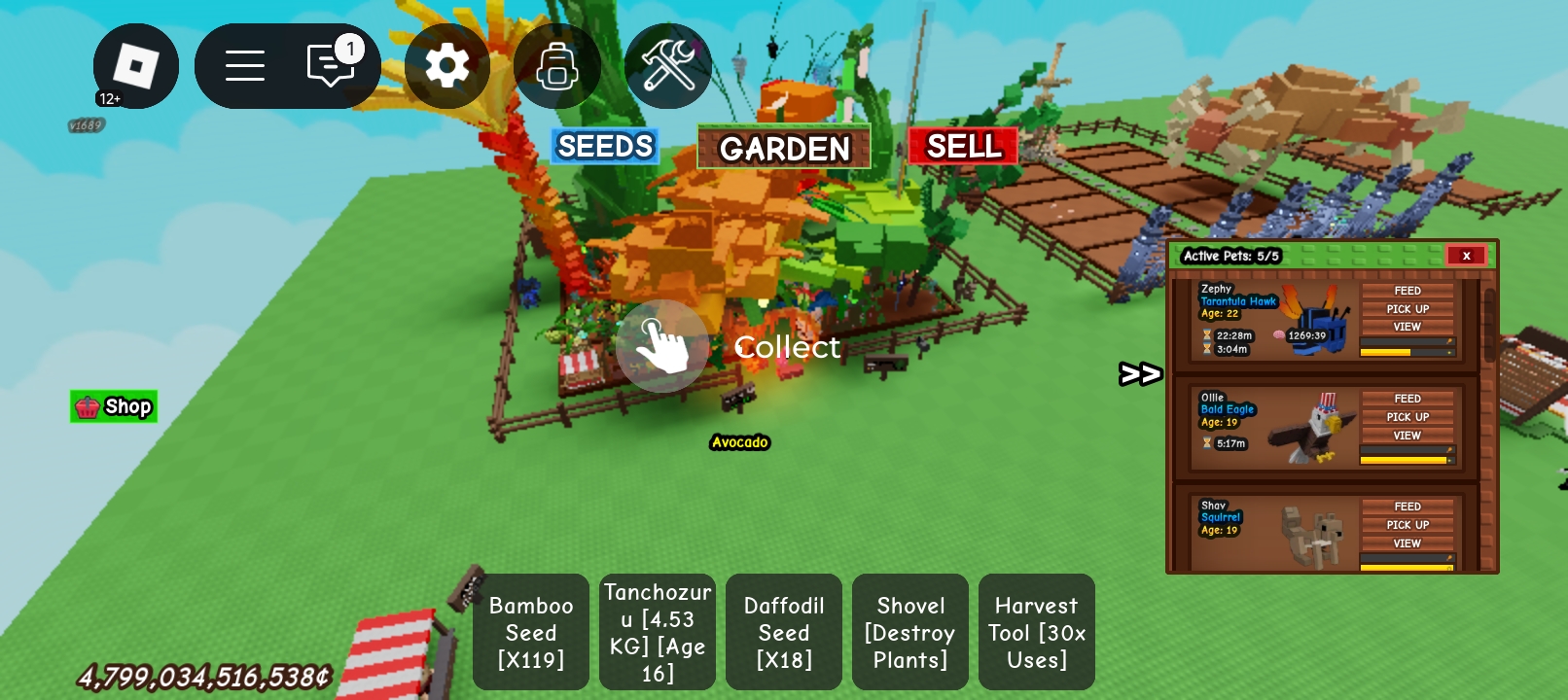Open chat with one unread message

(331, 66)
